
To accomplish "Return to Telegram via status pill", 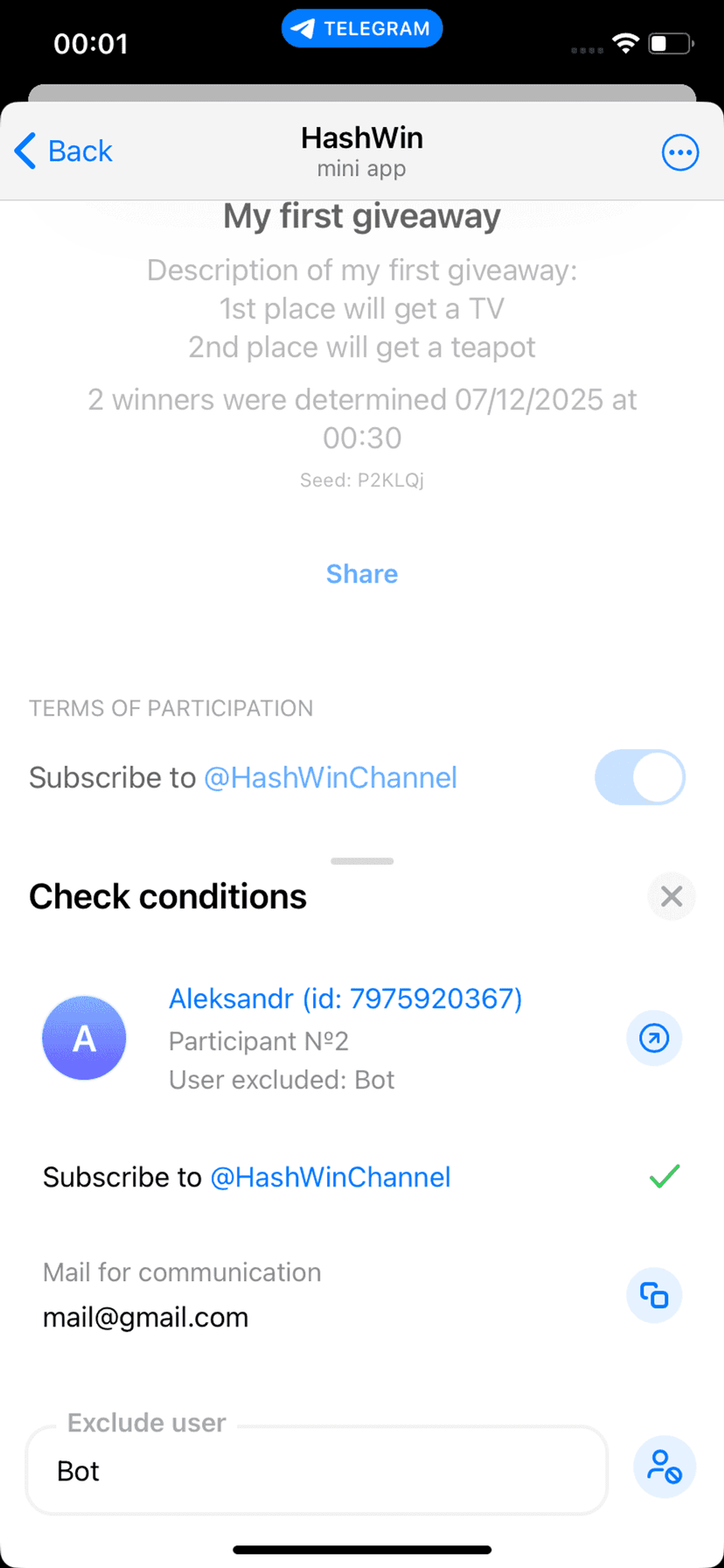I will 361,28.
